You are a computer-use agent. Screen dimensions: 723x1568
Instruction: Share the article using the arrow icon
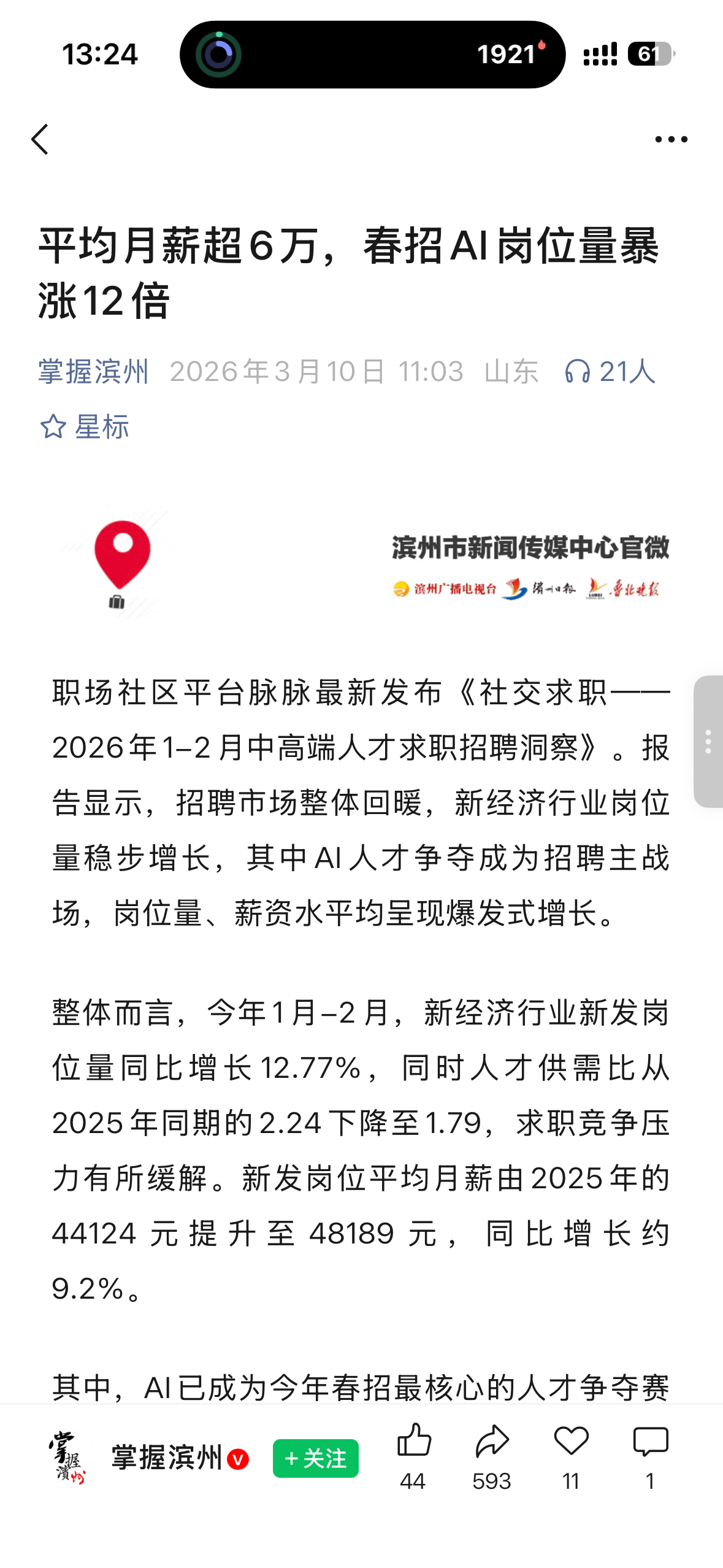click(492, 1440)
